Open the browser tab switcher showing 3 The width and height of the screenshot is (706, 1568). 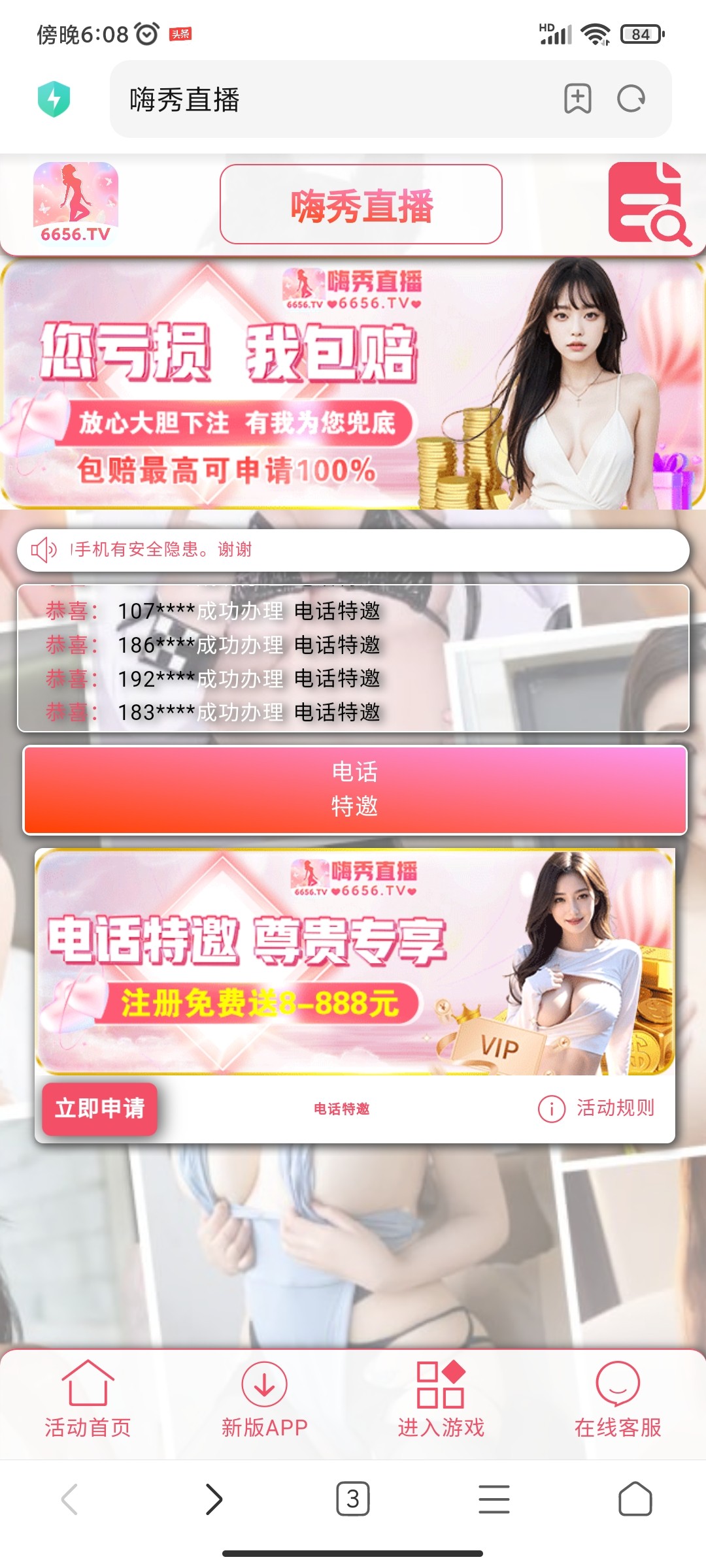[x=353, y=1499]
